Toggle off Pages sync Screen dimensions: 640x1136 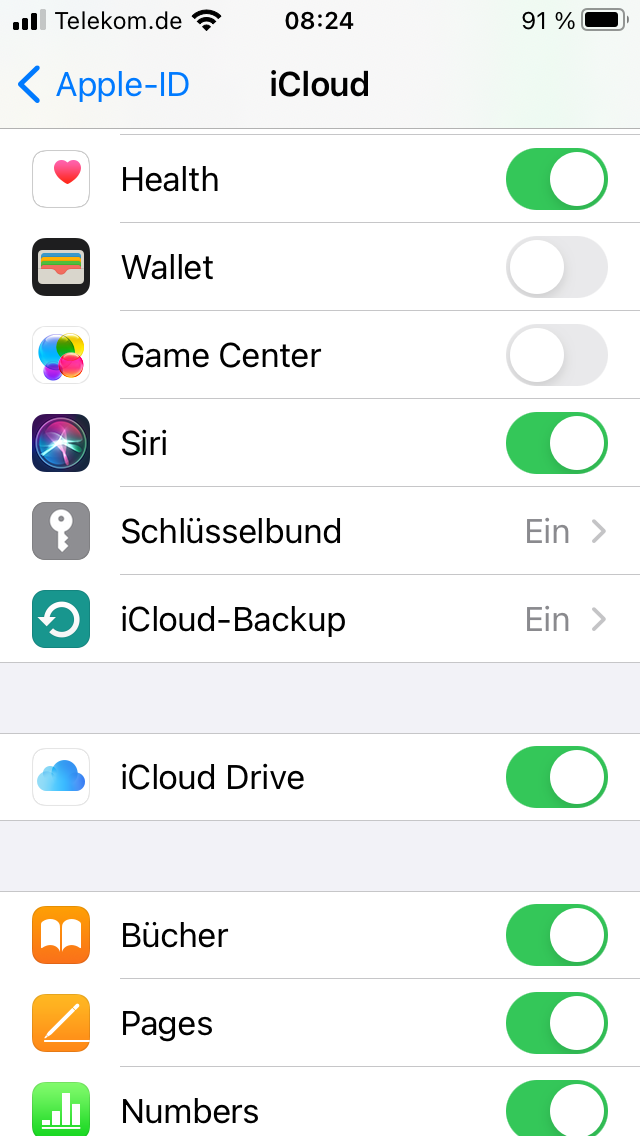(556, 1024)
